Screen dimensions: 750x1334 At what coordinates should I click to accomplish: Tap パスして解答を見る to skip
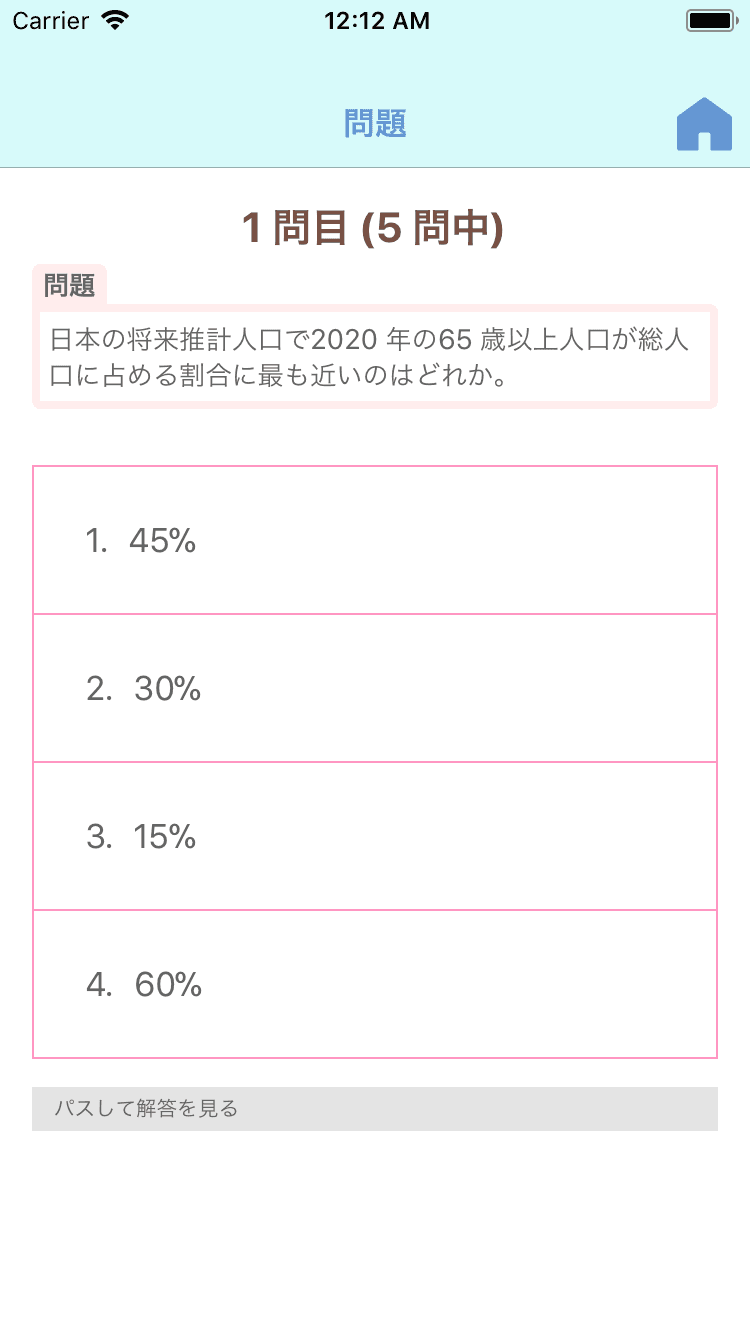pyautogui.click(x=375, y=1109)
